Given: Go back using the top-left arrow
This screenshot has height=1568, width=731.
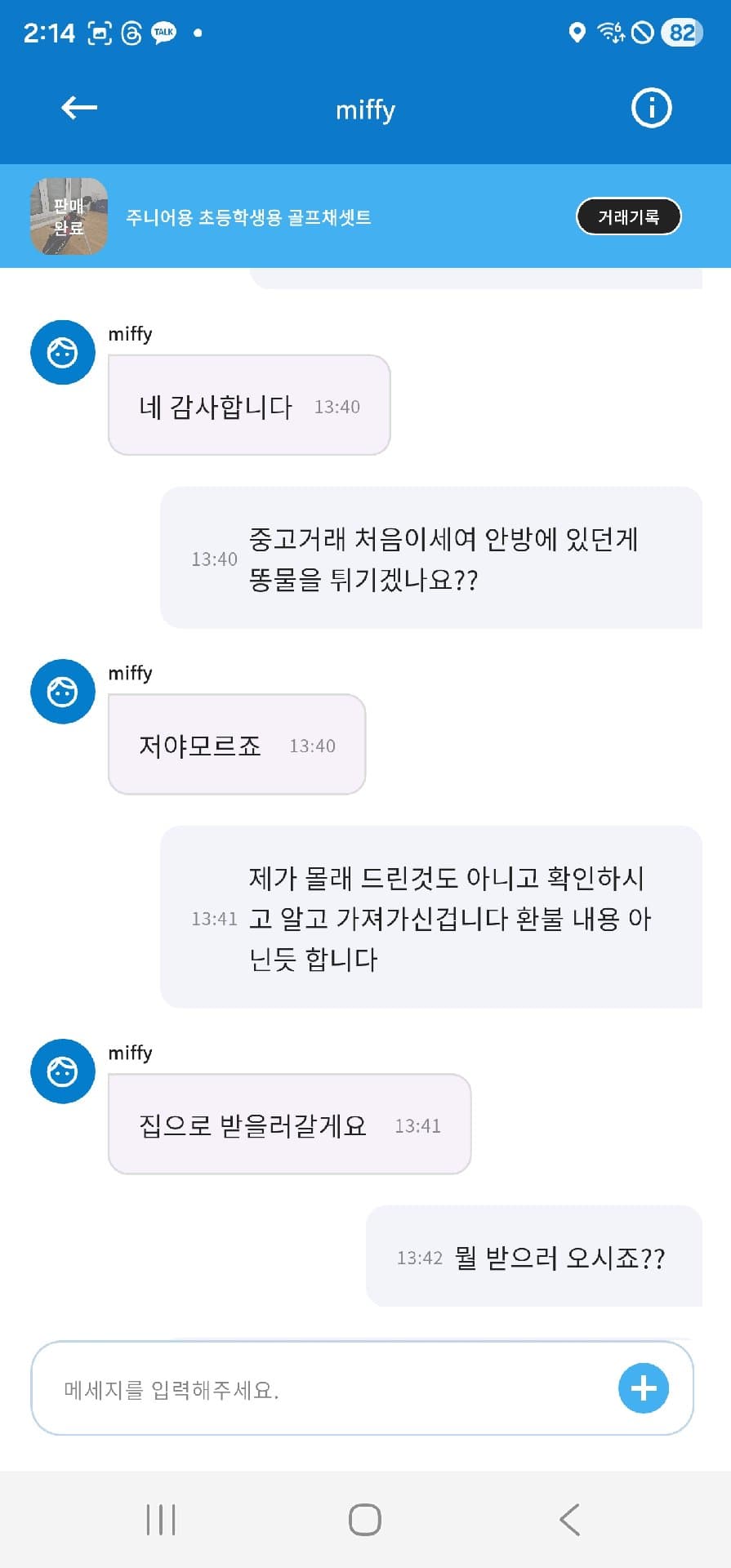Looking at the screenshot, I should click(79, 108).
